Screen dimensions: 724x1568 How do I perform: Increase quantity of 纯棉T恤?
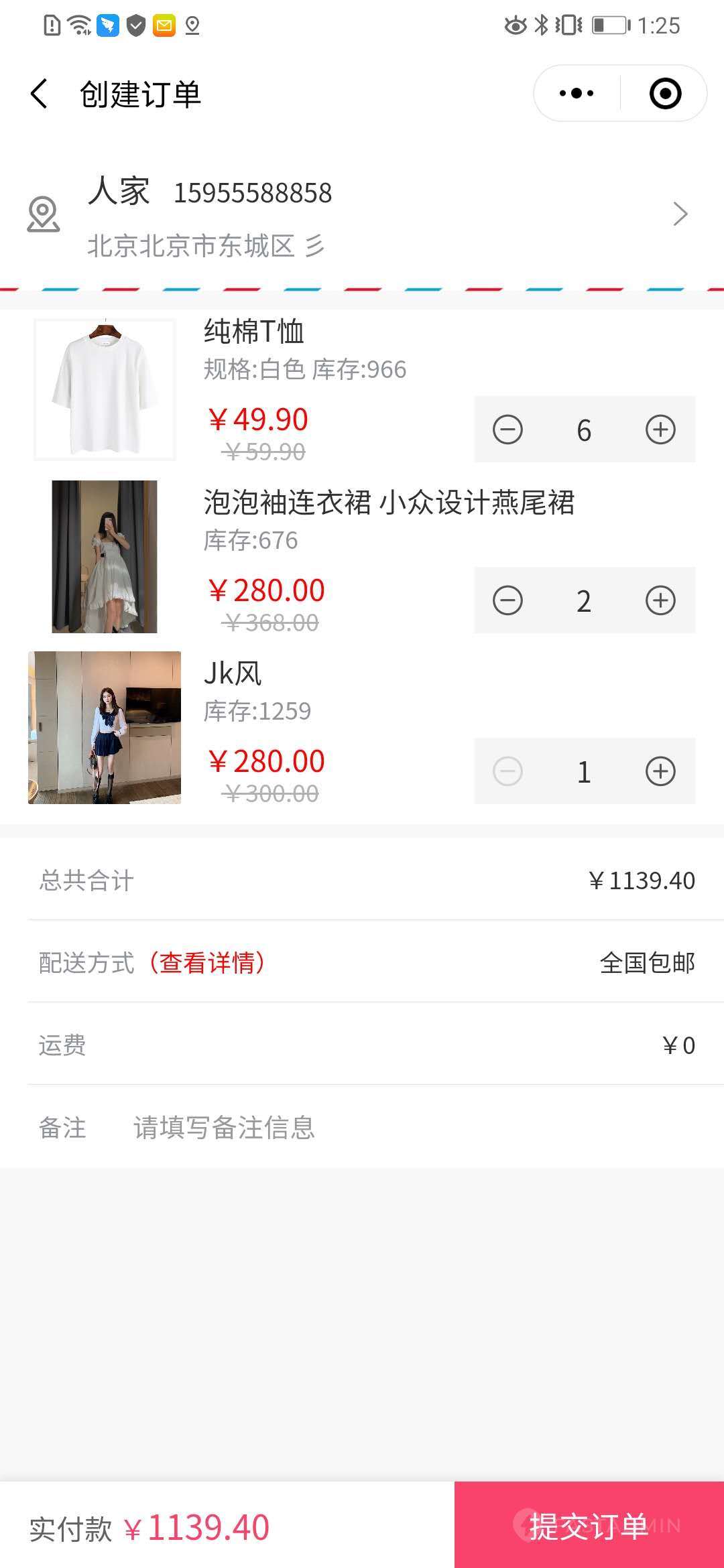[660, 430]
